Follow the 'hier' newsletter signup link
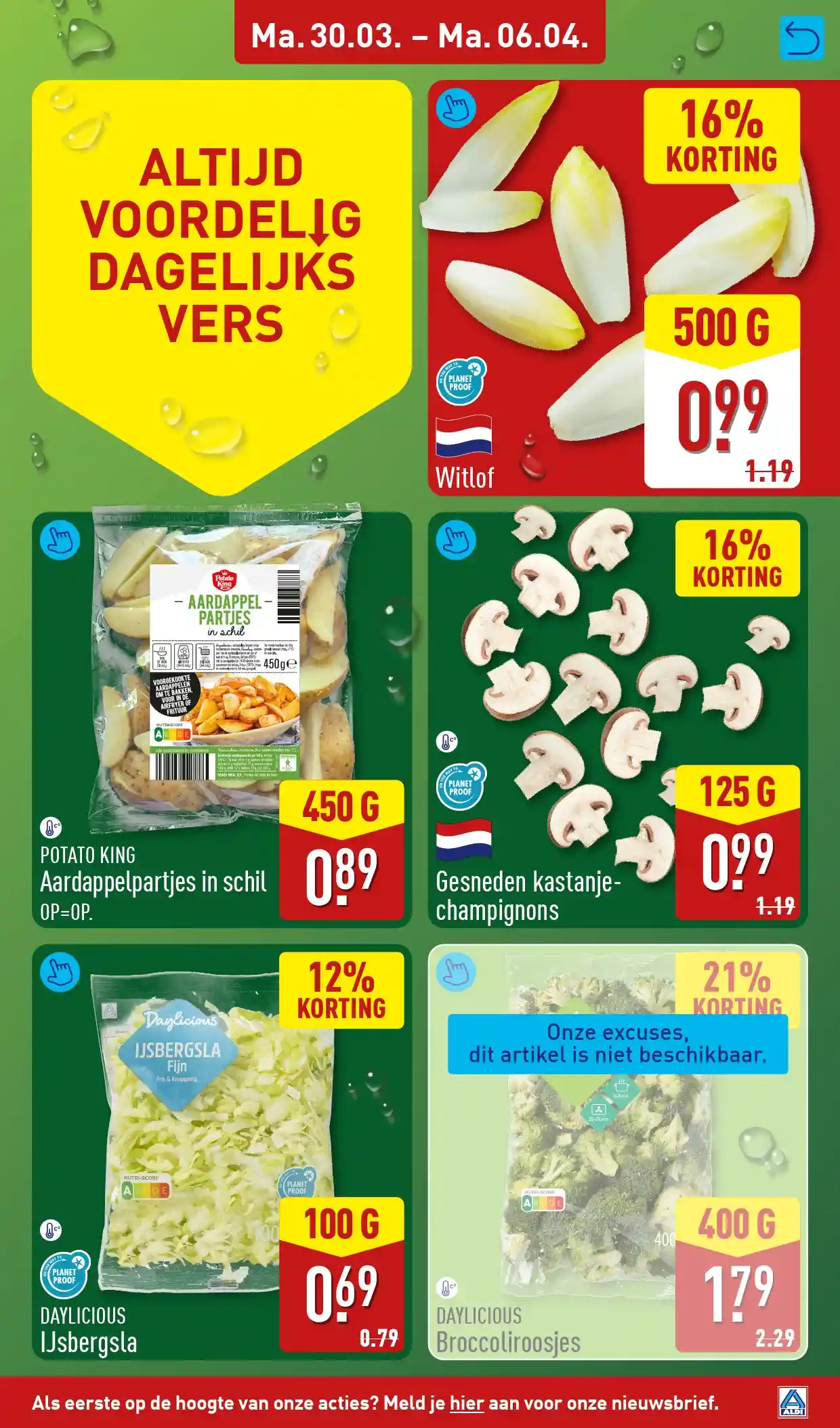The height and width of the screenshot is (1428, 840). point(466,1403)
